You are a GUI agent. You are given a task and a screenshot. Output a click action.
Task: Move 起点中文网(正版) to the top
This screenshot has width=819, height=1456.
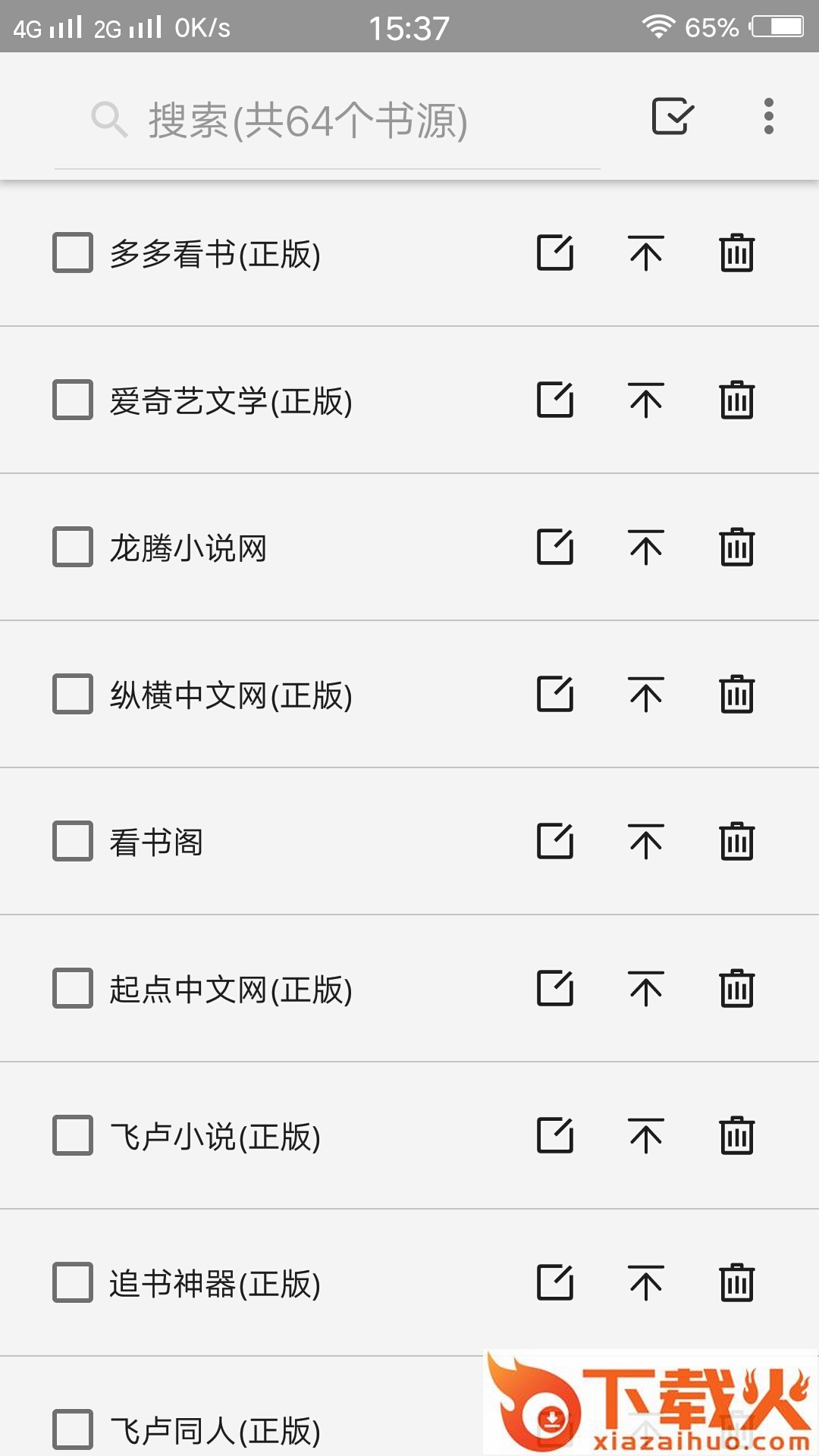coord(646,988)
